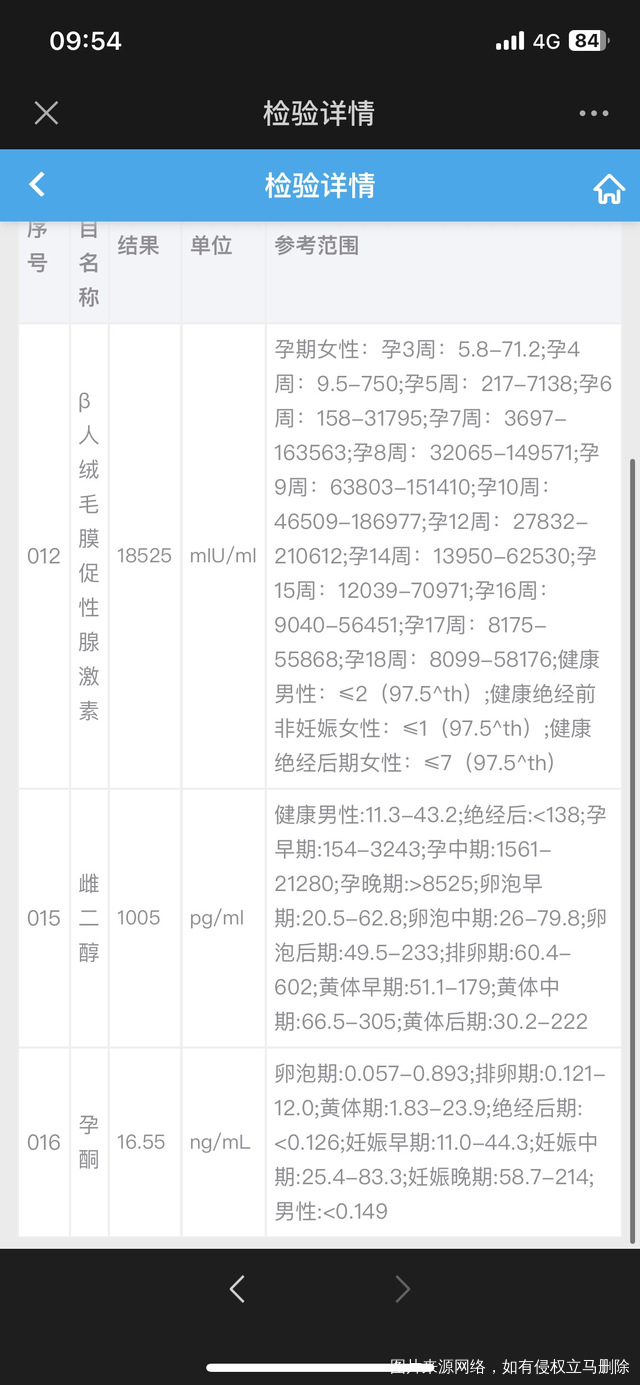This screenshot has width=640, height=1385.
Task: Go back using the blue header arrow
Action: [37, 185]
